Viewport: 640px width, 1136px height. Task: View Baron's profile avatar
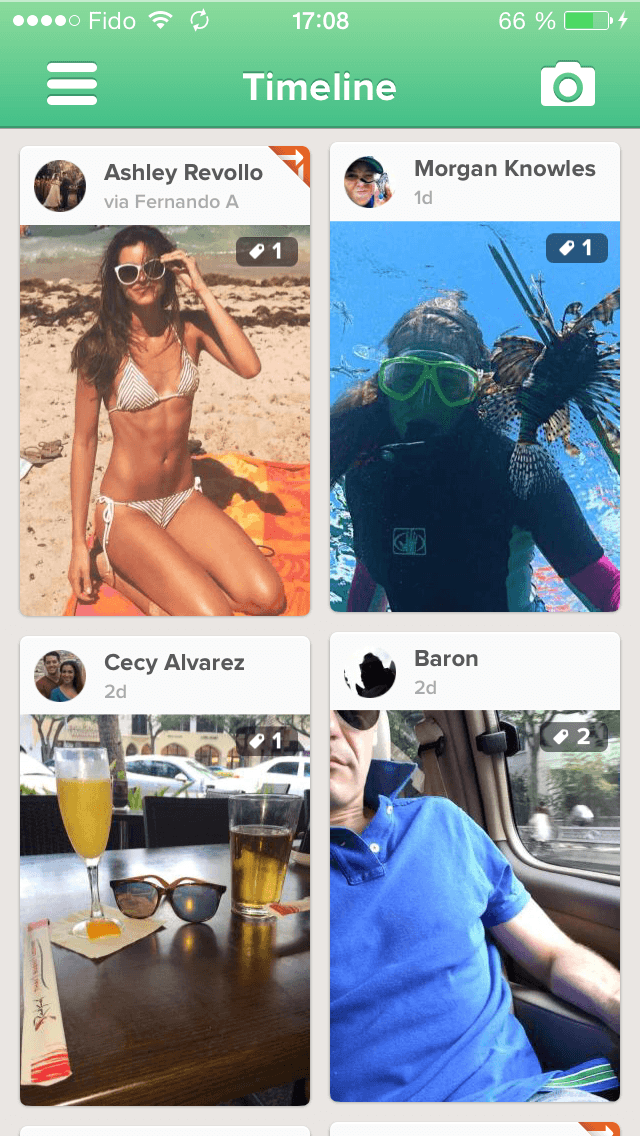click(369, 672)
